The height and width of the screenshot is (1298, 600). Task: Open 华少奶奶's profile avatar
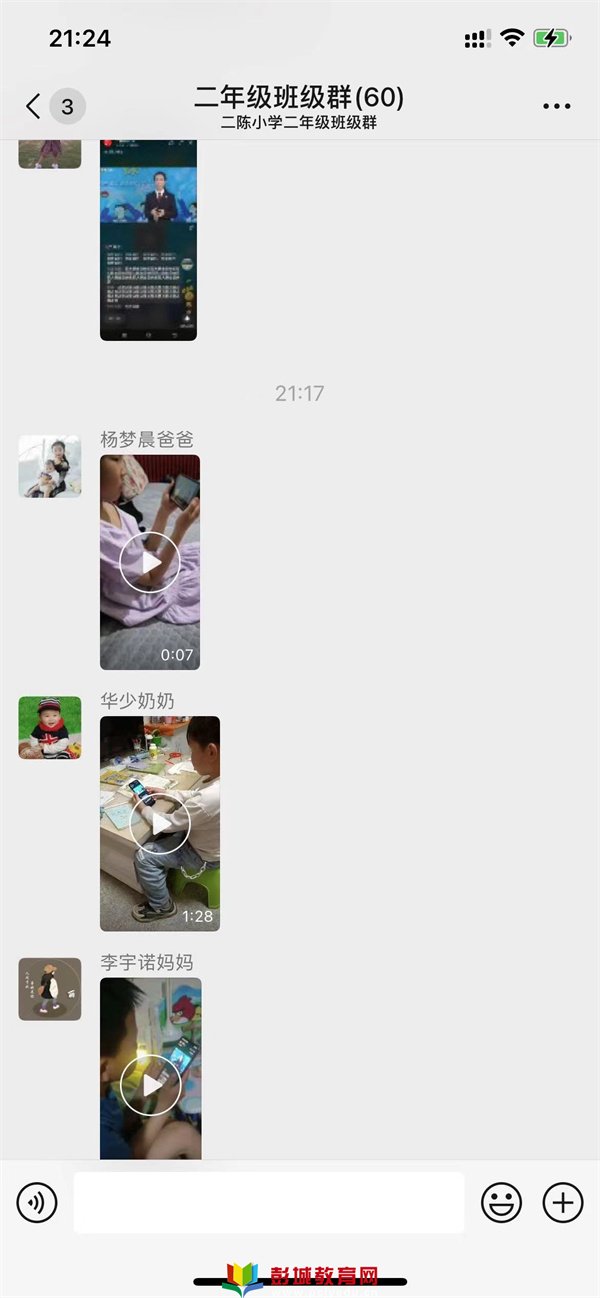(x=50, y=727)
